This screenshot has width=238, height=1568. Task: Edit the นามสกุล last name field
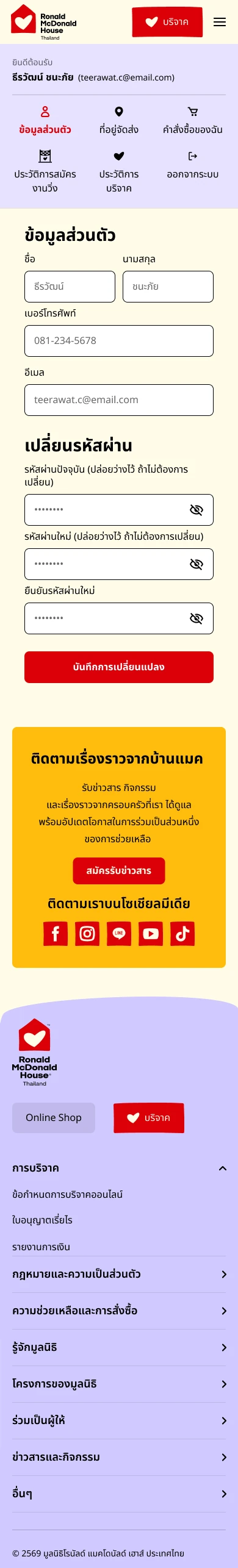point(168,287)
